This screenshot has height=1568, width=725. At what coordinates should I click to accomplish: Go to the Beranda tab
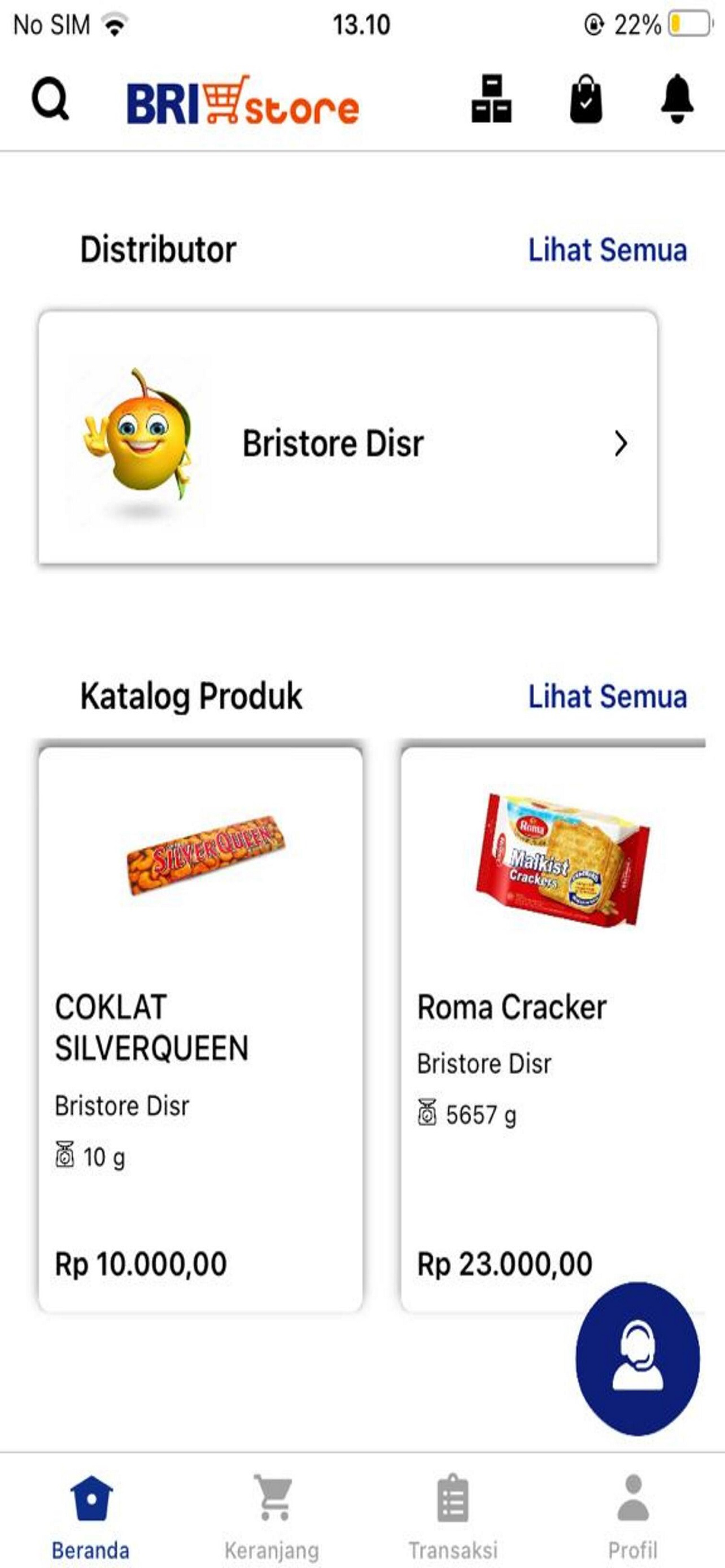(91, 1517)
